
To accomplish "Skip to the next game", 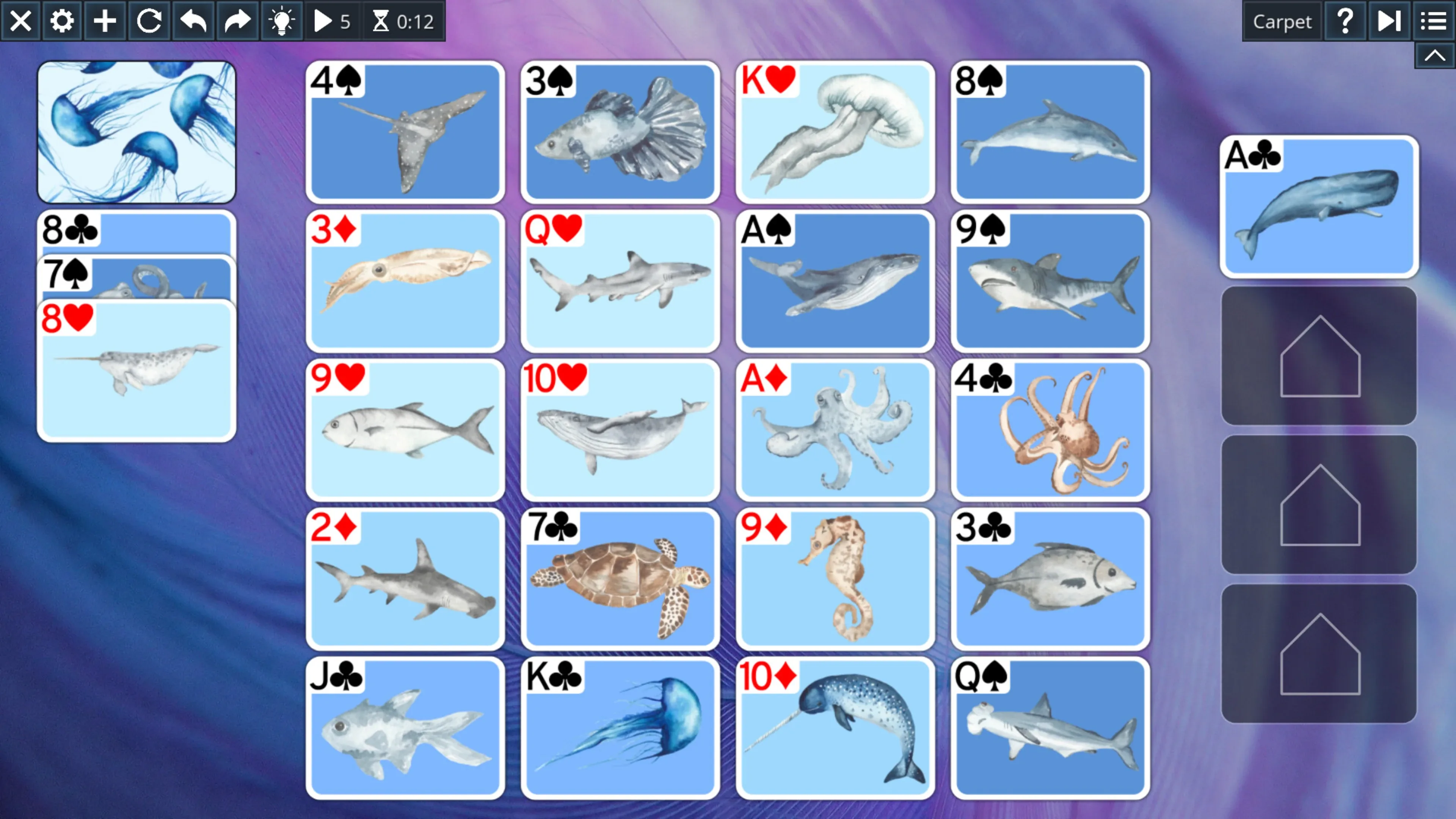I will click(x=1389, y=22).
